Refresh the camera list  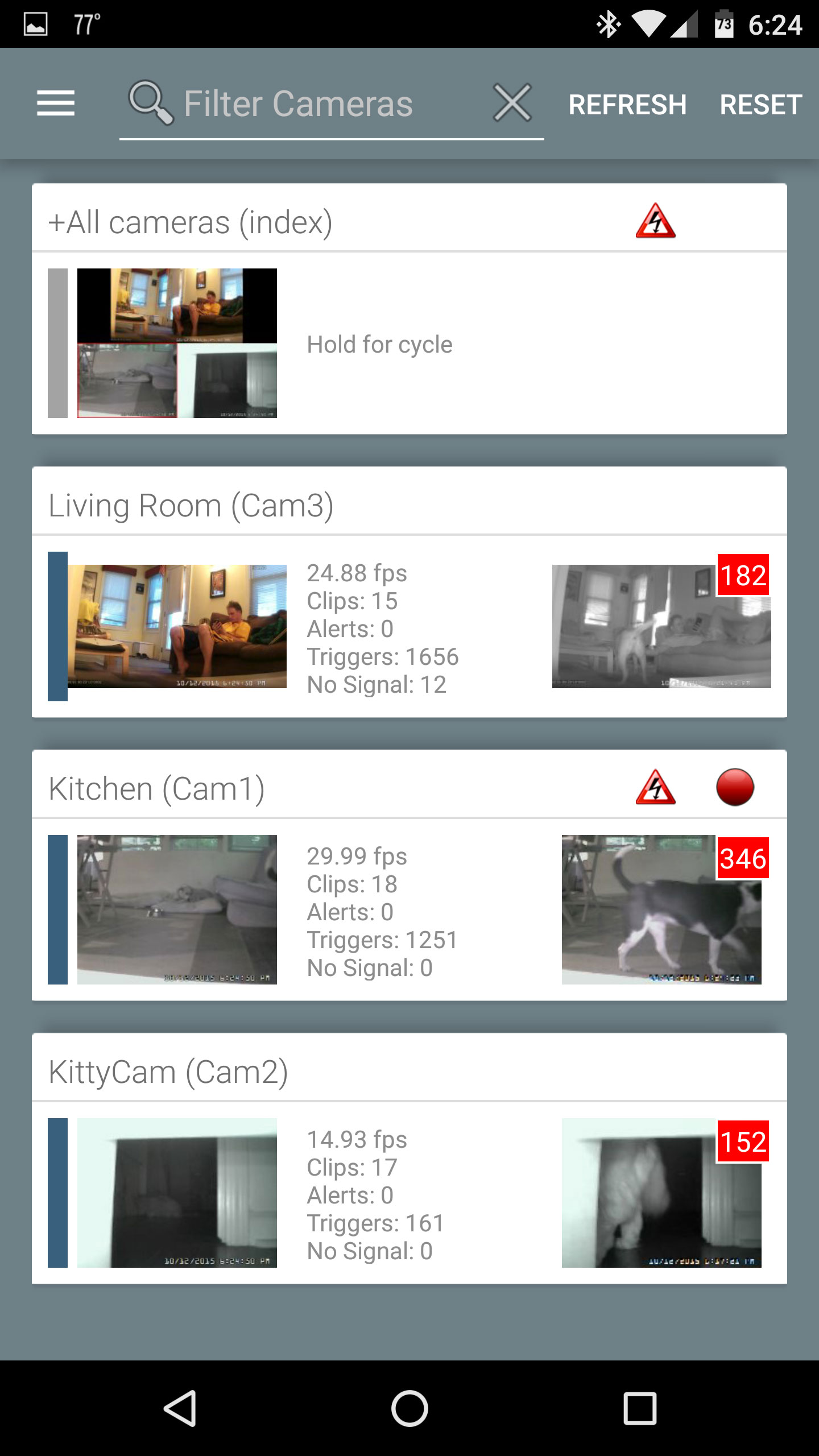pos(627,105)
